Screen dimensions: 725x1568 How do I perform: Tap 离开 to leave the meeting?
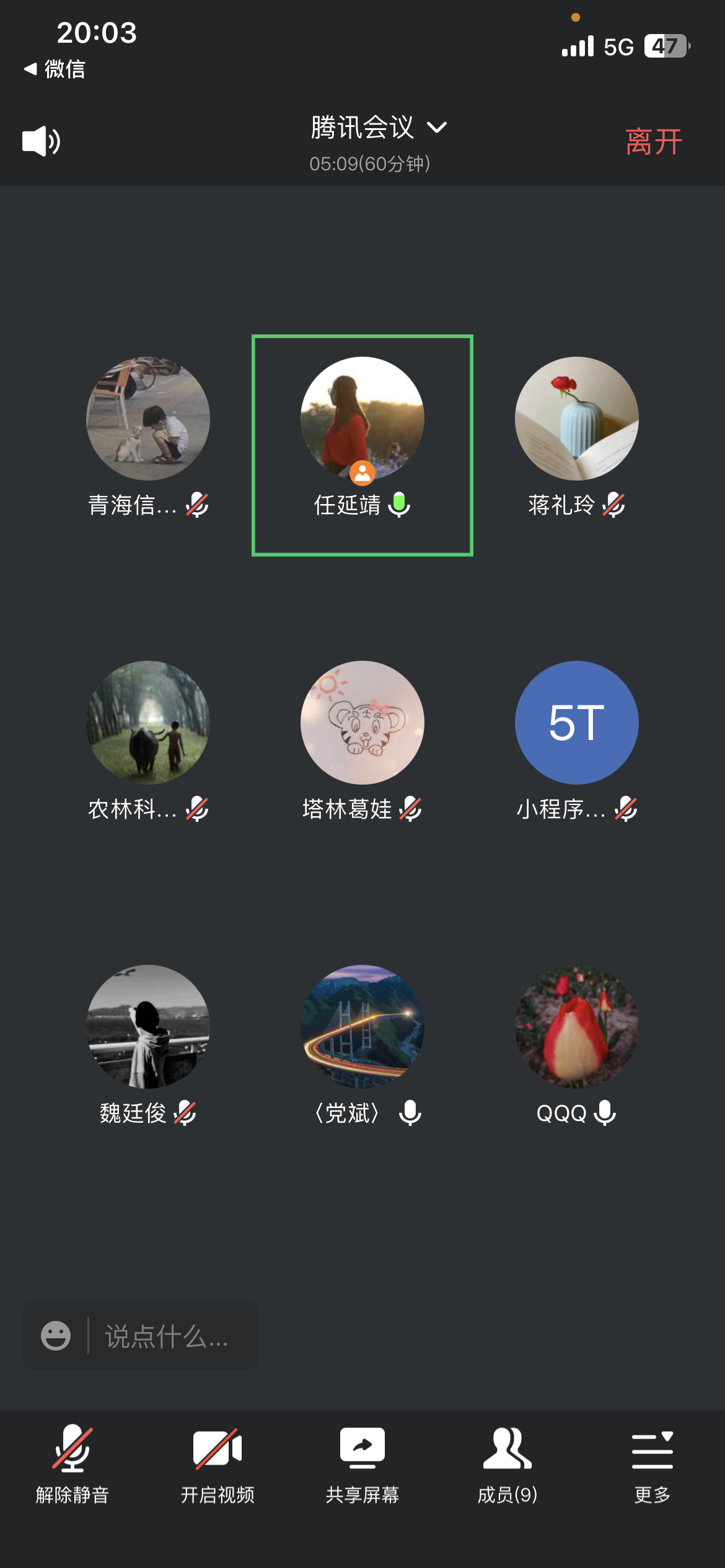[653, 142]
